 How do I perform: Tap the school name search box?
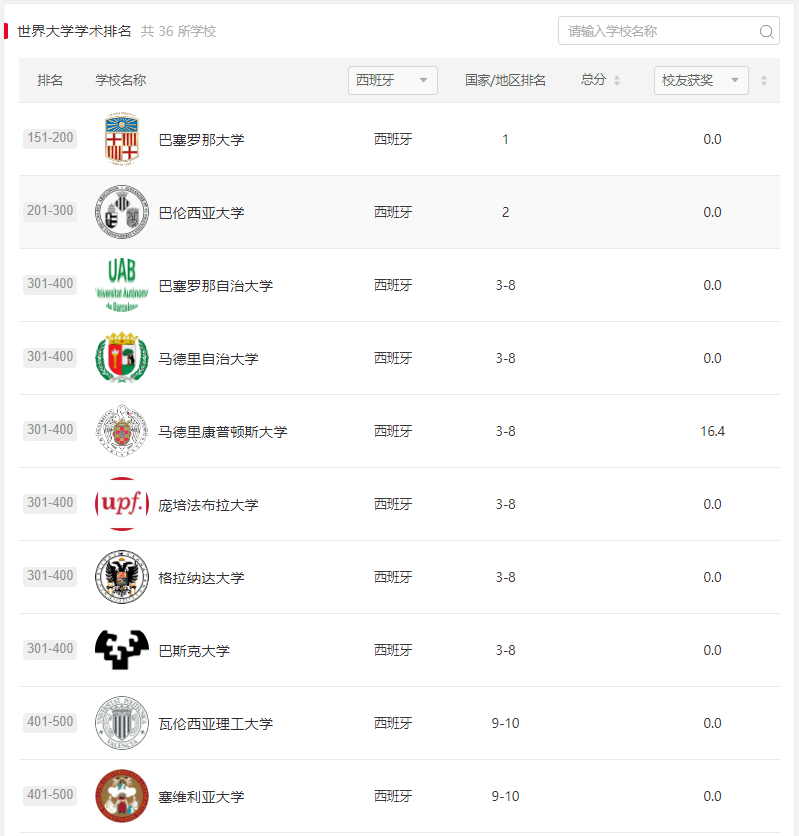(658, 31)
